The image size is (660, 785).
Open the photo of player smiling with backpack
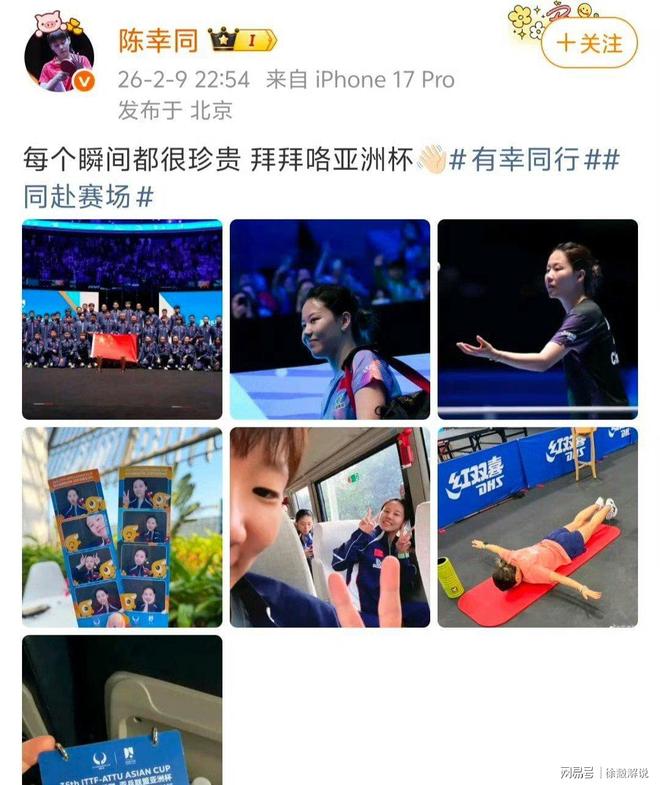pyautogui.click(x=330, y=319)
